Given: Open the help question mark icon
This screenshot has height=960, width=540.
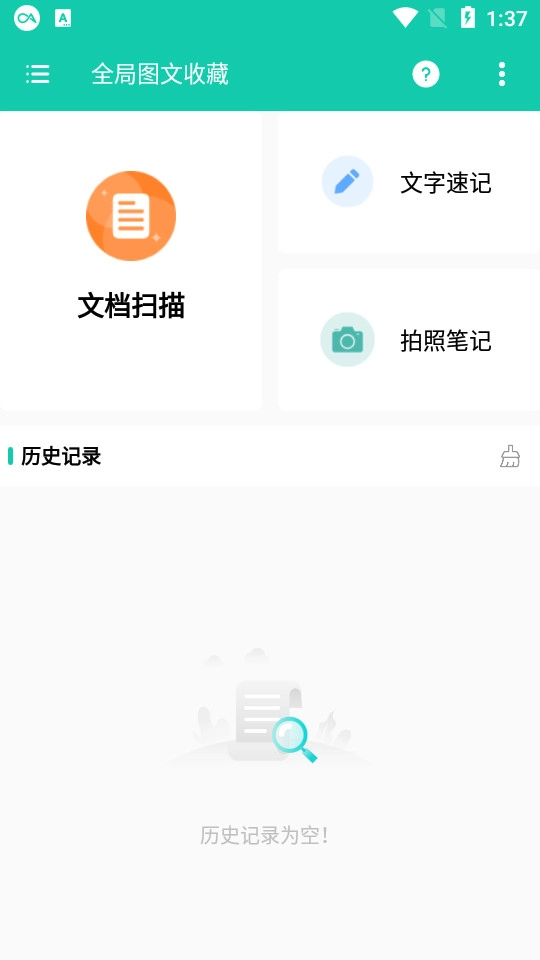Looking at the screenshot, I should point(426,74).
